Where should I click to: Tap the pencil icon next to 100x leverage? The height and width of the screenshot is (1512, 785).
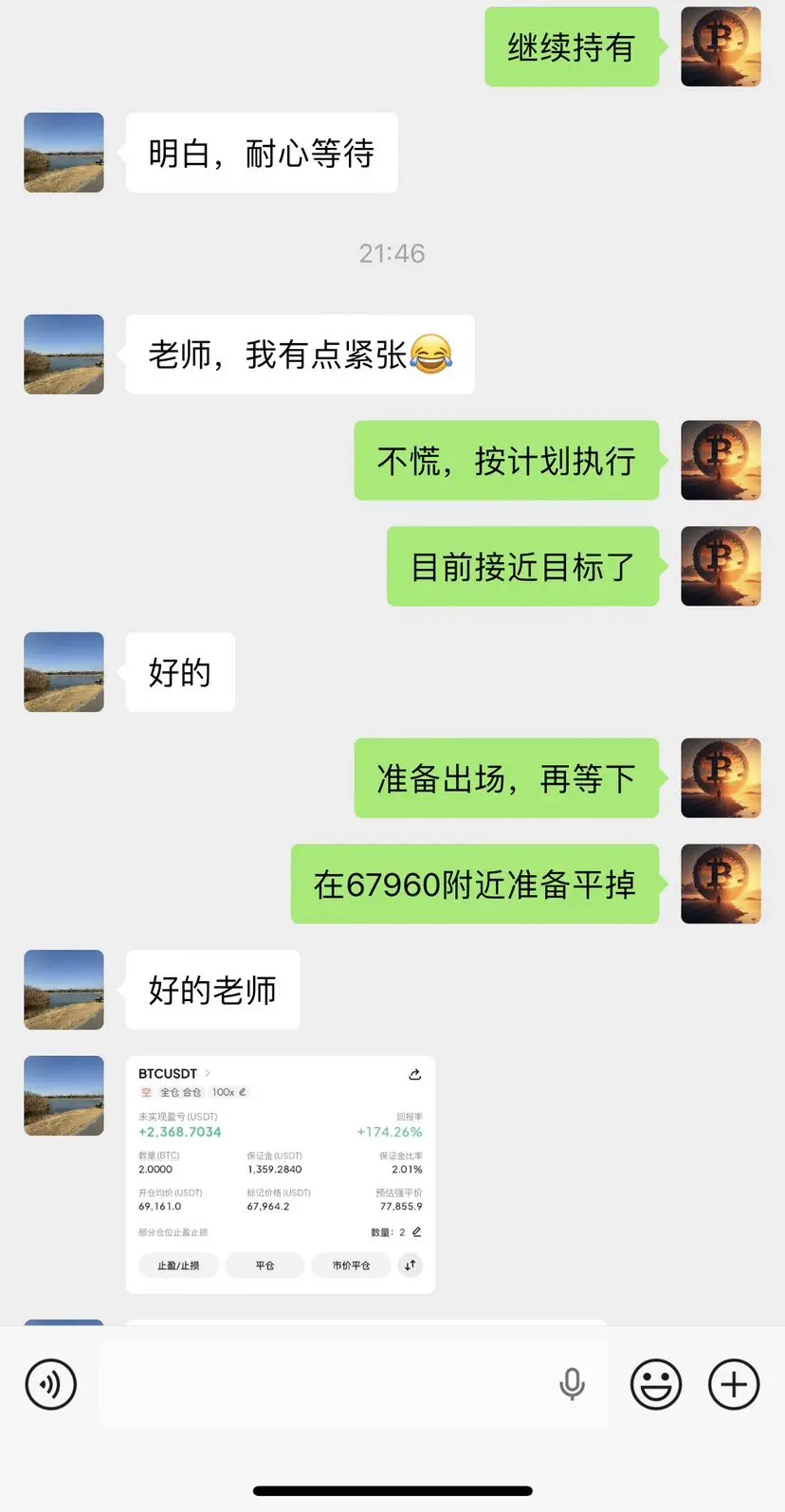coord(243,1091)
